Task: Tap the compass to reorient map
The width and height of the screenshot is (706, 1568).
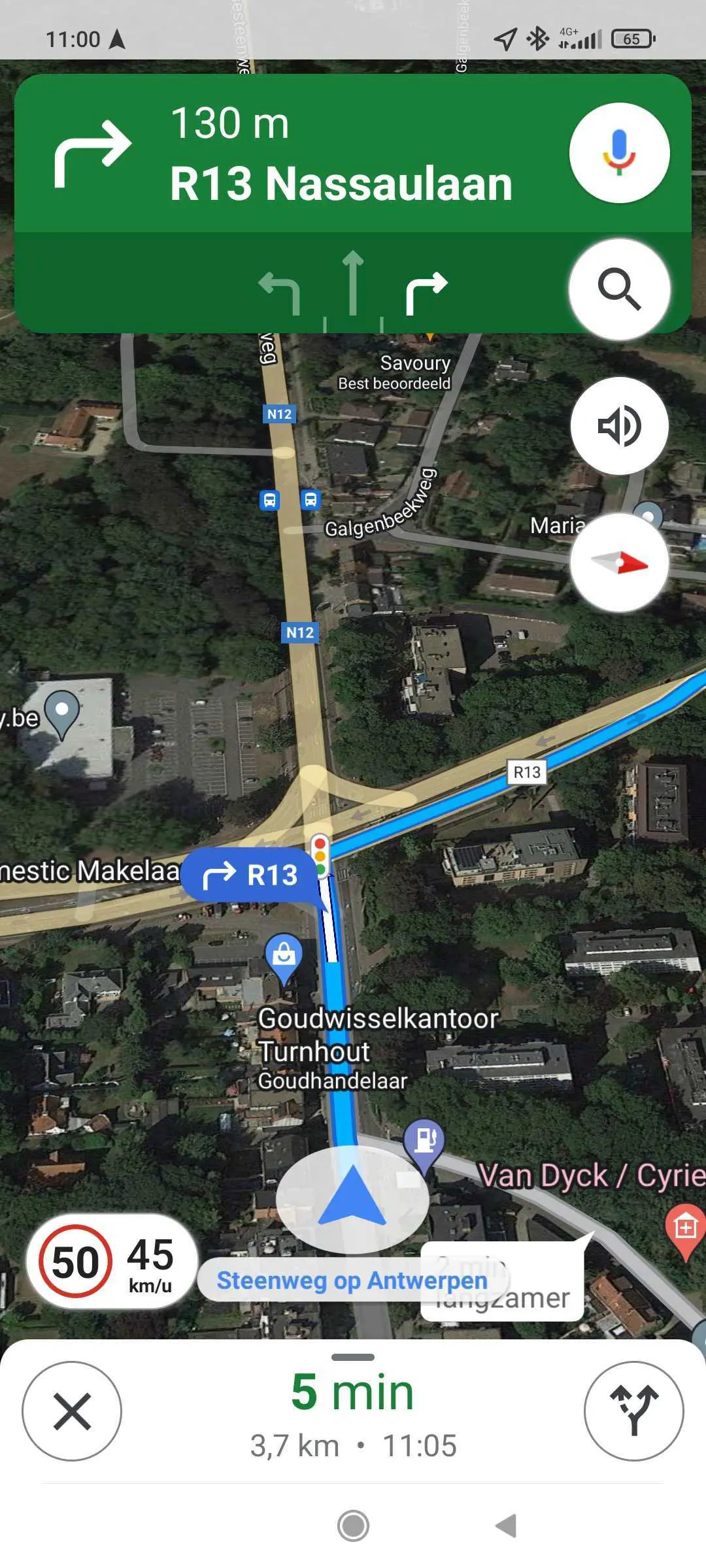Action: (619, 563)
